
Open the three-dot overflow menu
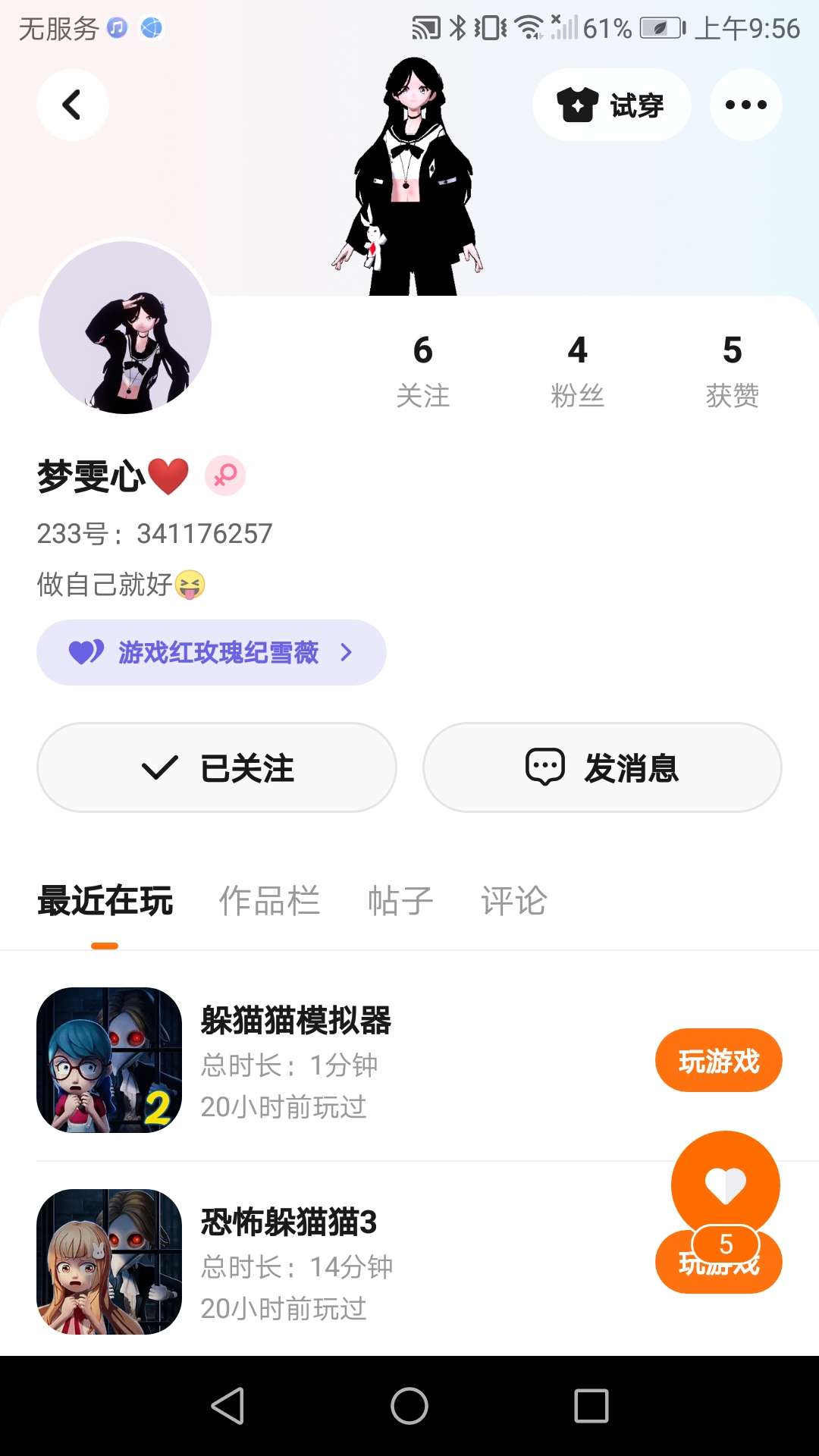[745, 105]
